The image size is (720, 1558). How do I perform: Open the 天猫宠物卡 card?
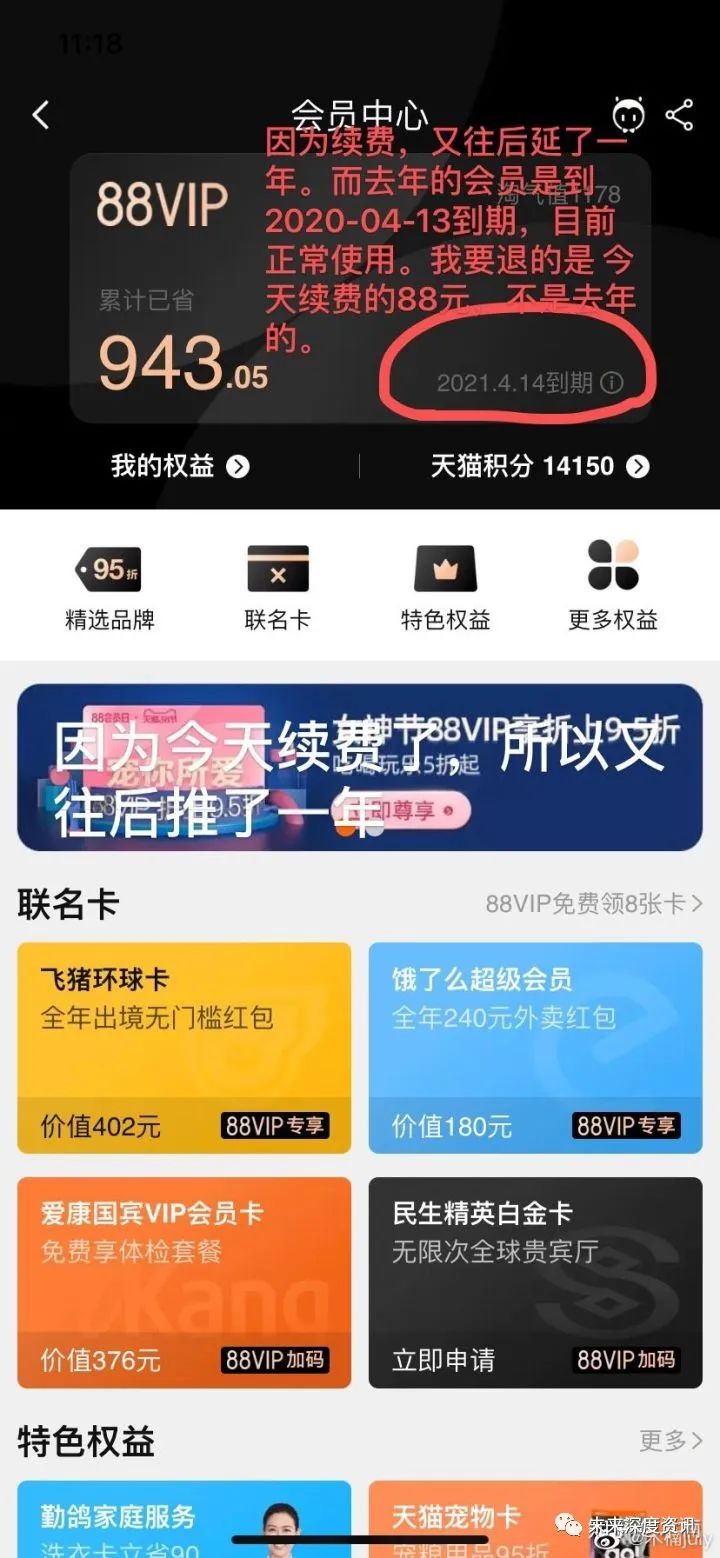point(535,1520)
